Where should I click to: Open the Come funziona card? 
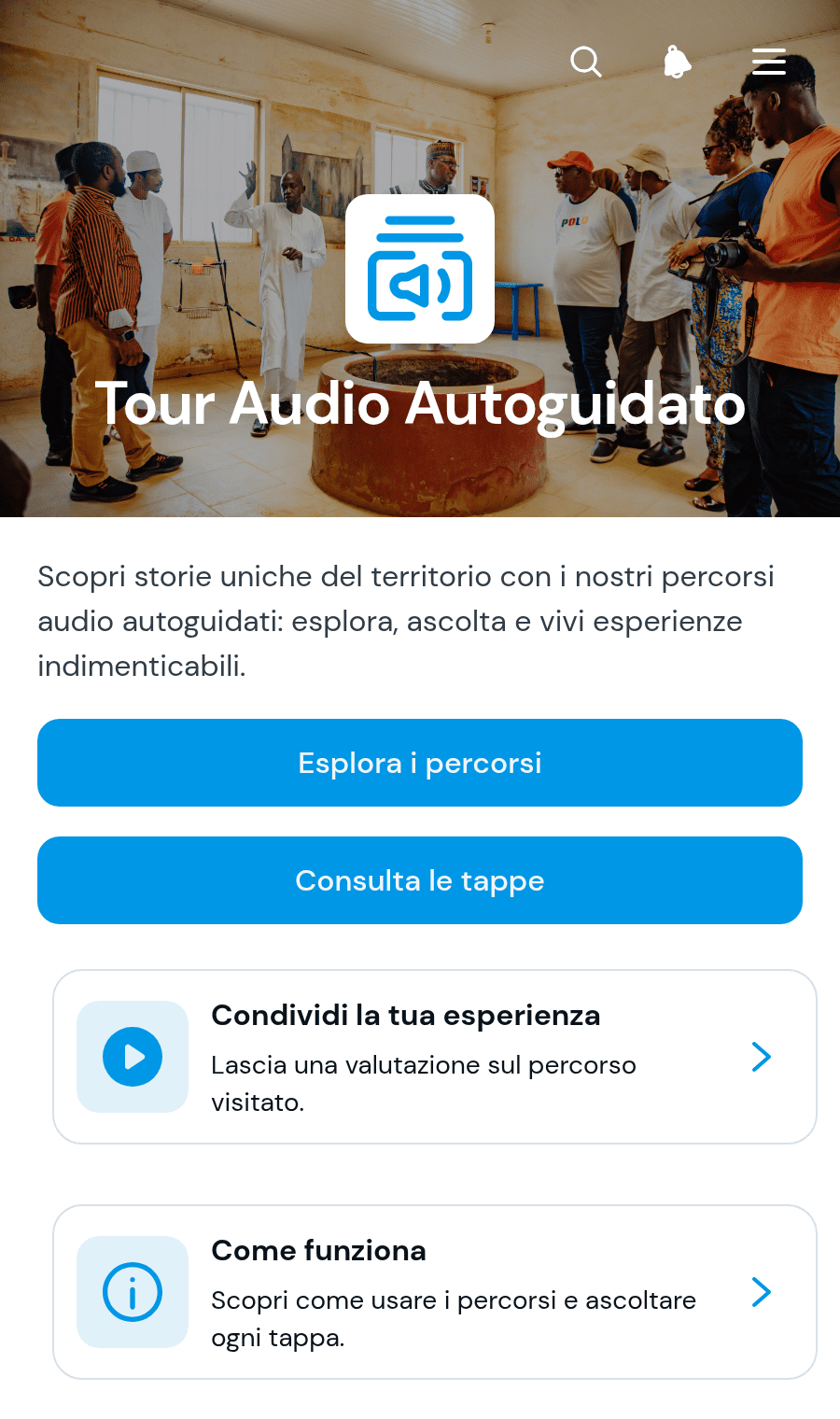[435, 1292]
